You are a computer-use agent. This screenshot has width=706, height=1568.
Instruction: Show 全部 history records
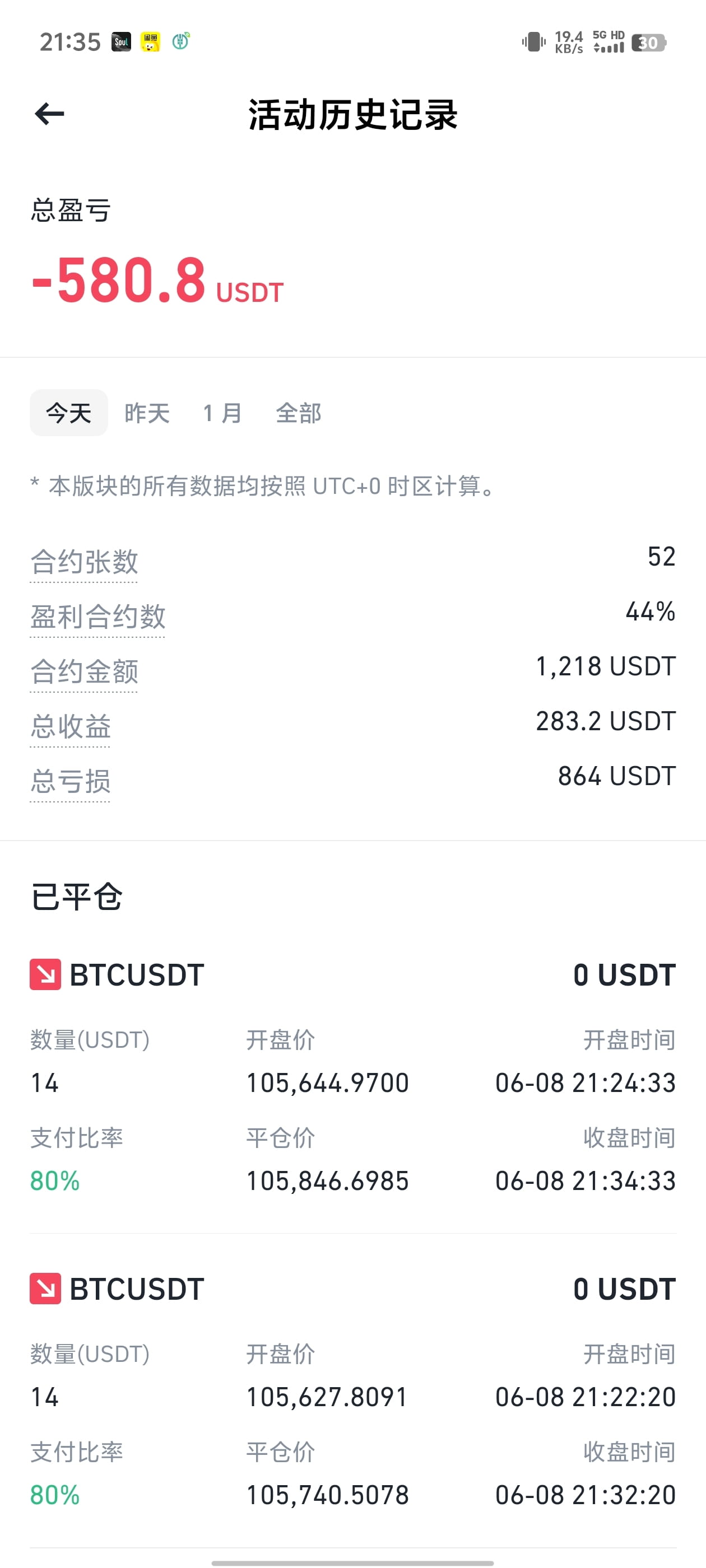tap(299, 413)
